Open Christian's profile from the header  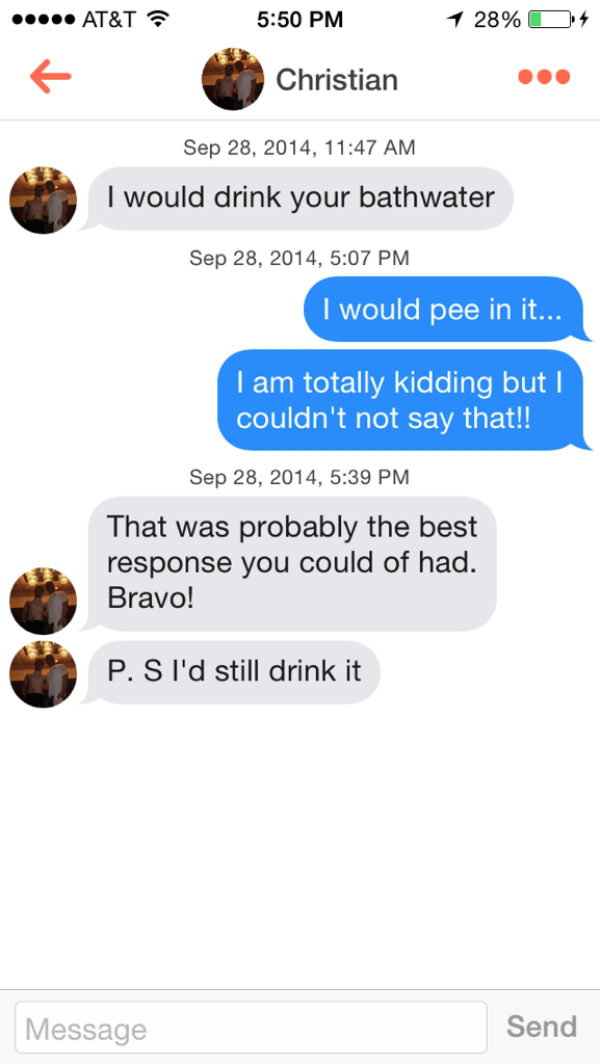[x=300, y=79]
